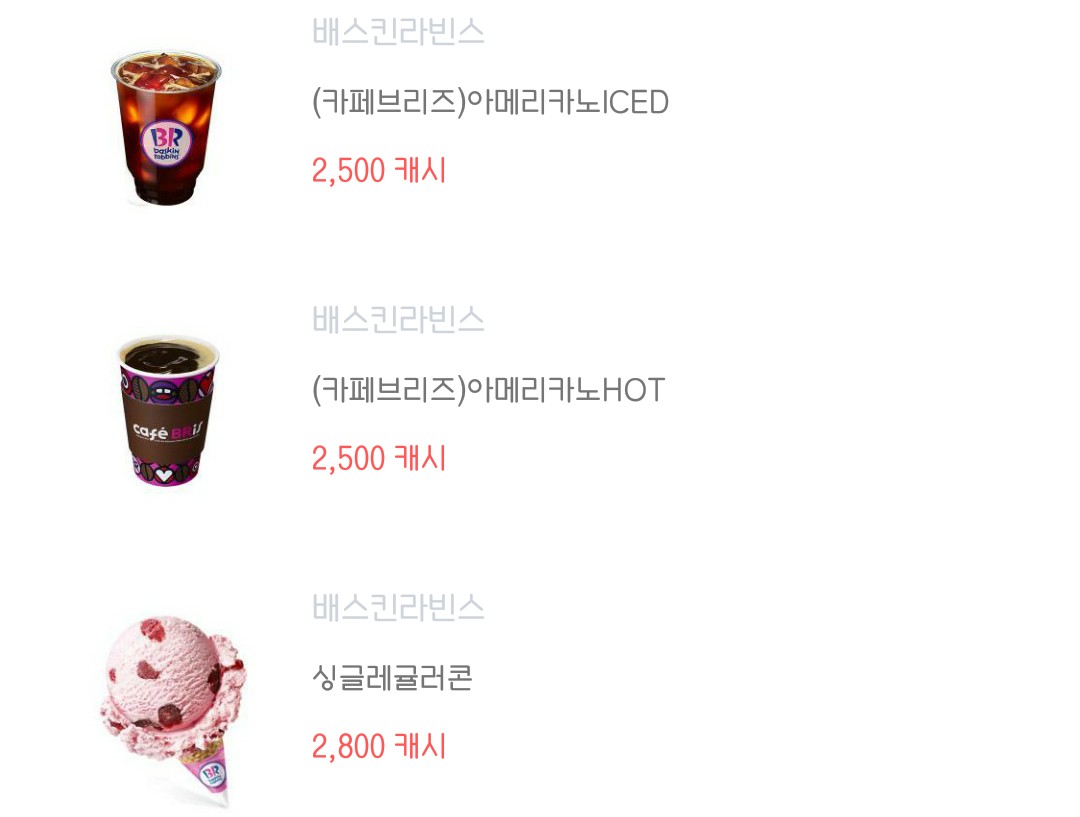Open the 아메리카노HOT product item

[488, 390]
